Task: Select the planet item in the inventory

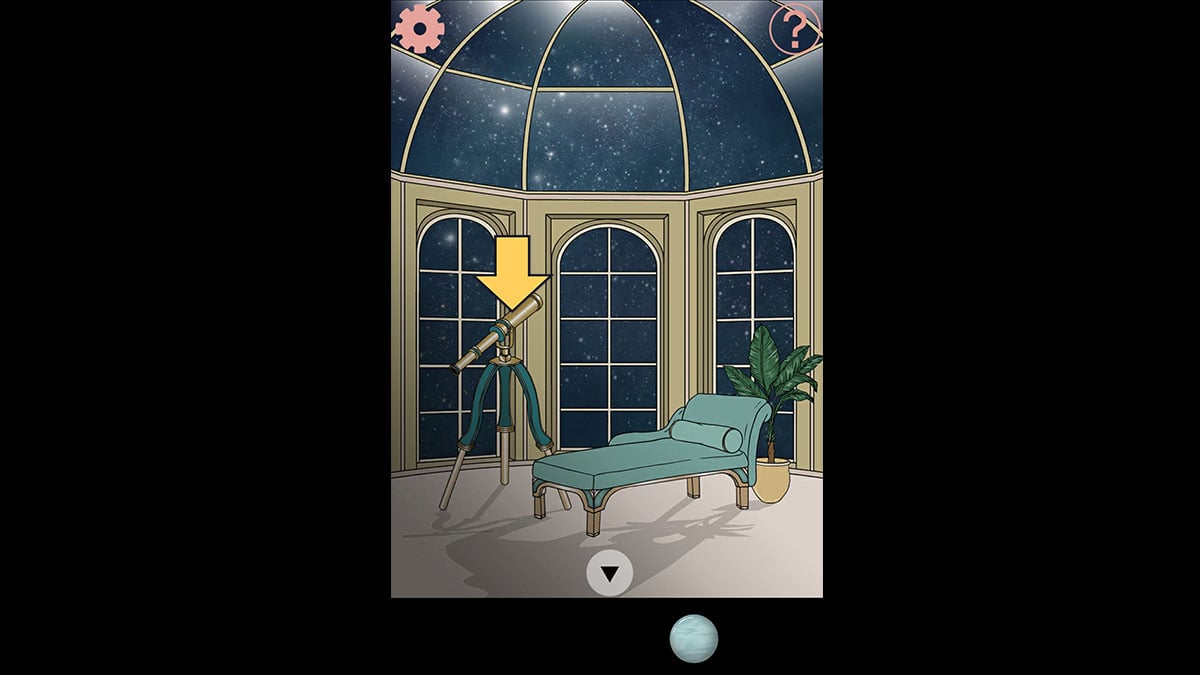Action: 693,639
